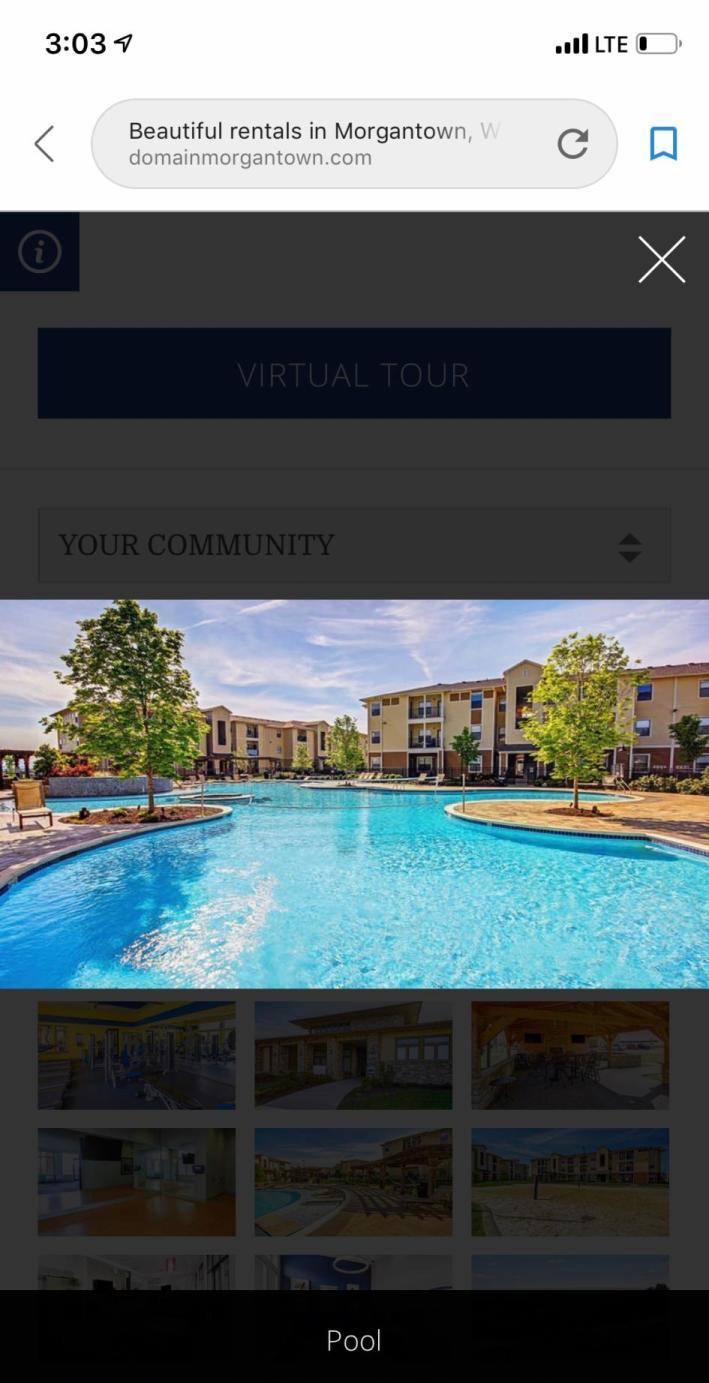Open the large pool photo
The height and width of the screenshot is (1383, 709).
click(x=354, y=793)
